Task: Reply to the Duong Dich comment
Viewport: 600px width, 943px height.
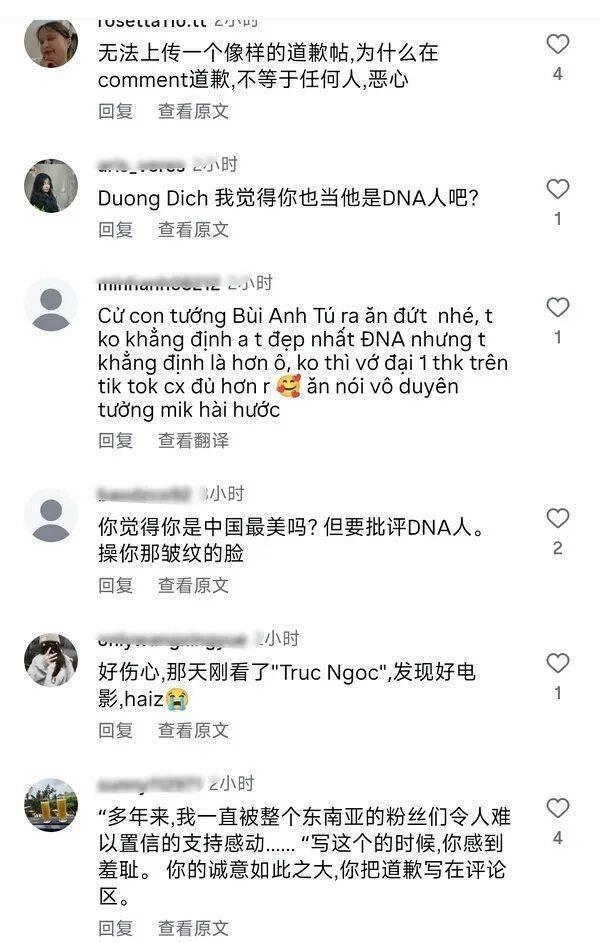Action: tap(115, 229)
